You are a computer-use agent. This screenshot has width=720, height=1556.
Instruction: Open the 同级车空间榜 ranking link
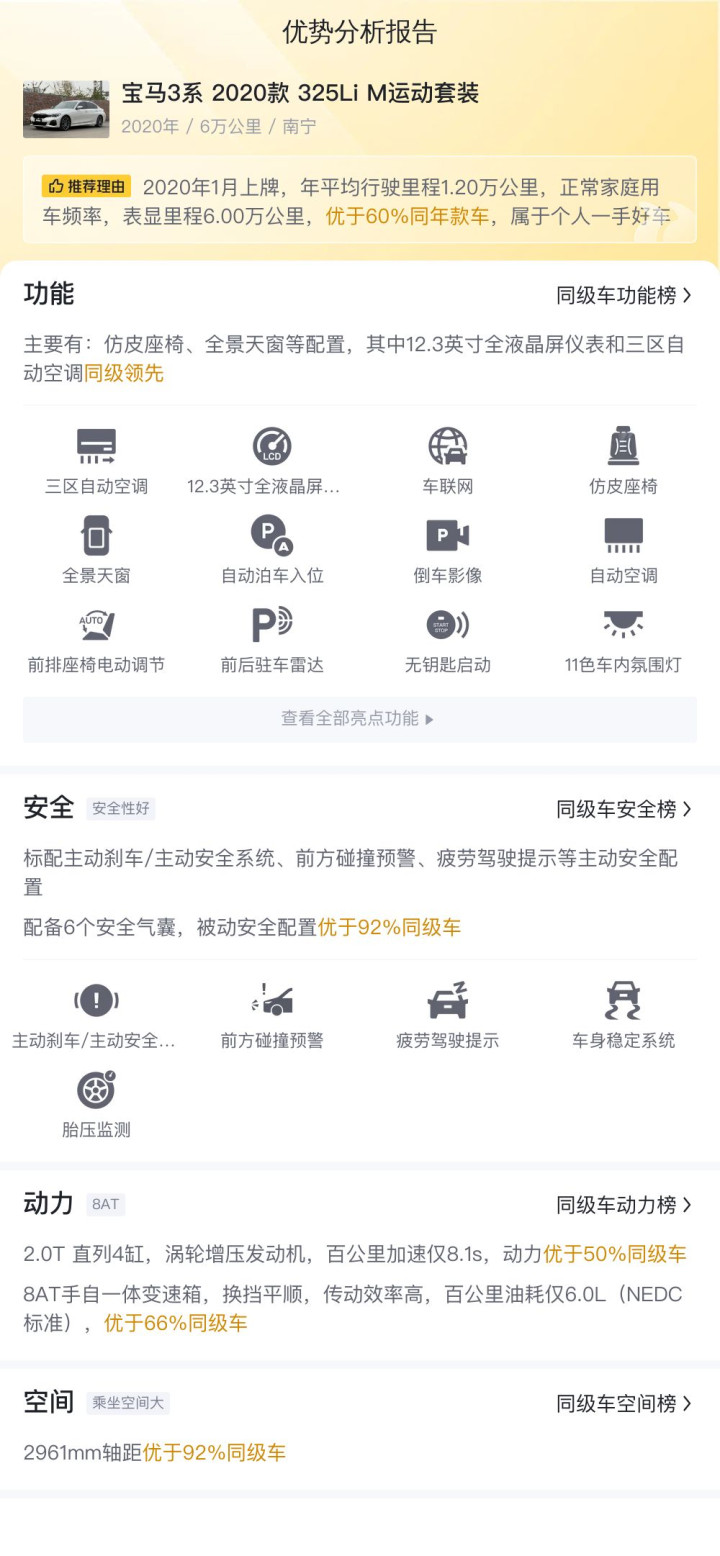624,1403
